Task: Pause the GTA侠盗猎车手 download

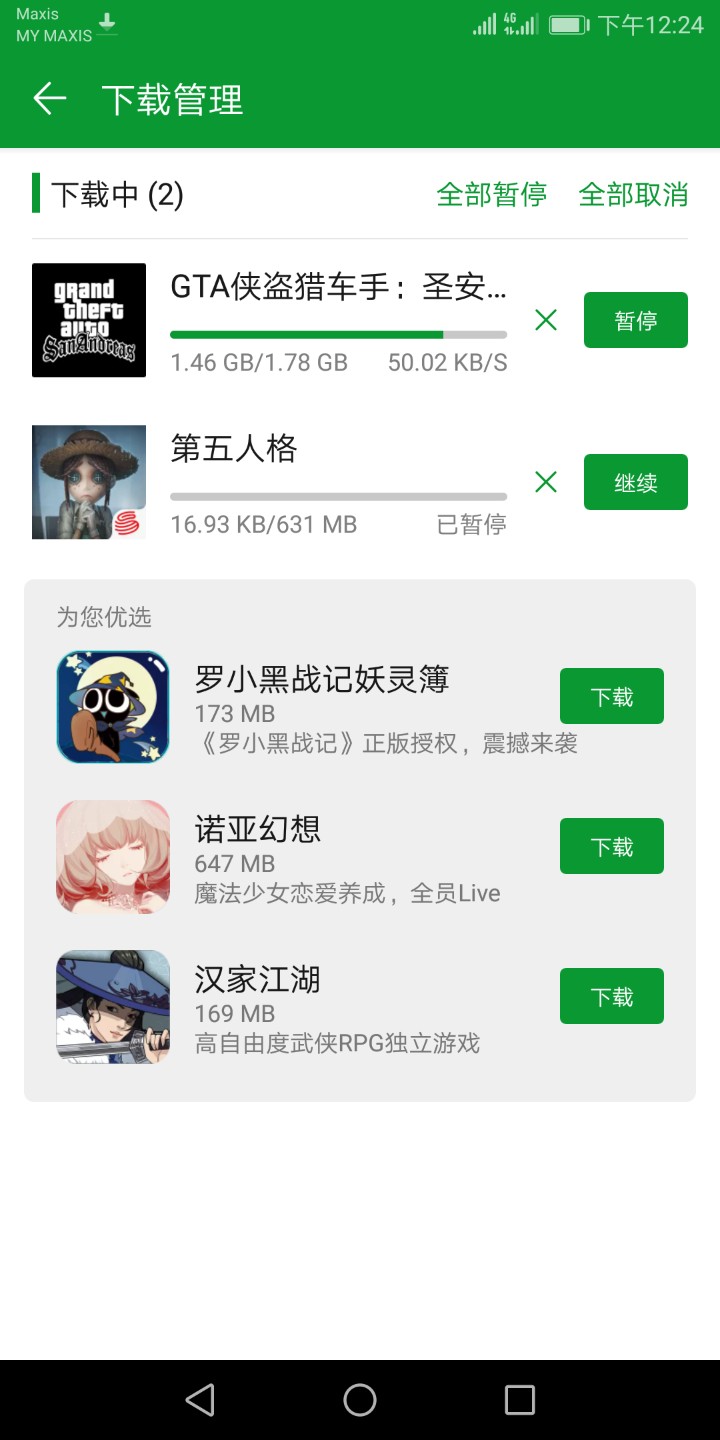Action: (635, 320)
